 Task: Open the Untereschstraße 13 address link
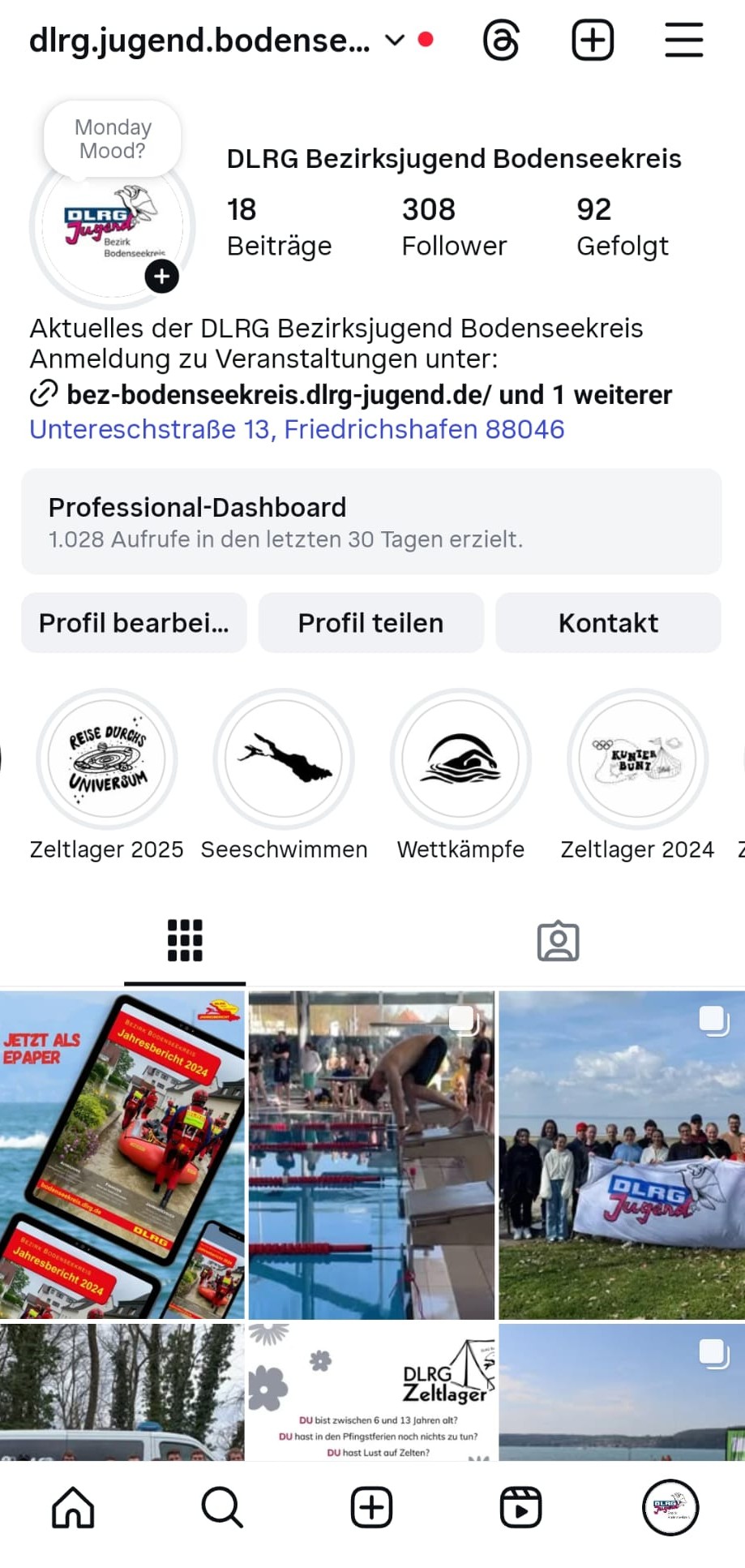point(297,429)
